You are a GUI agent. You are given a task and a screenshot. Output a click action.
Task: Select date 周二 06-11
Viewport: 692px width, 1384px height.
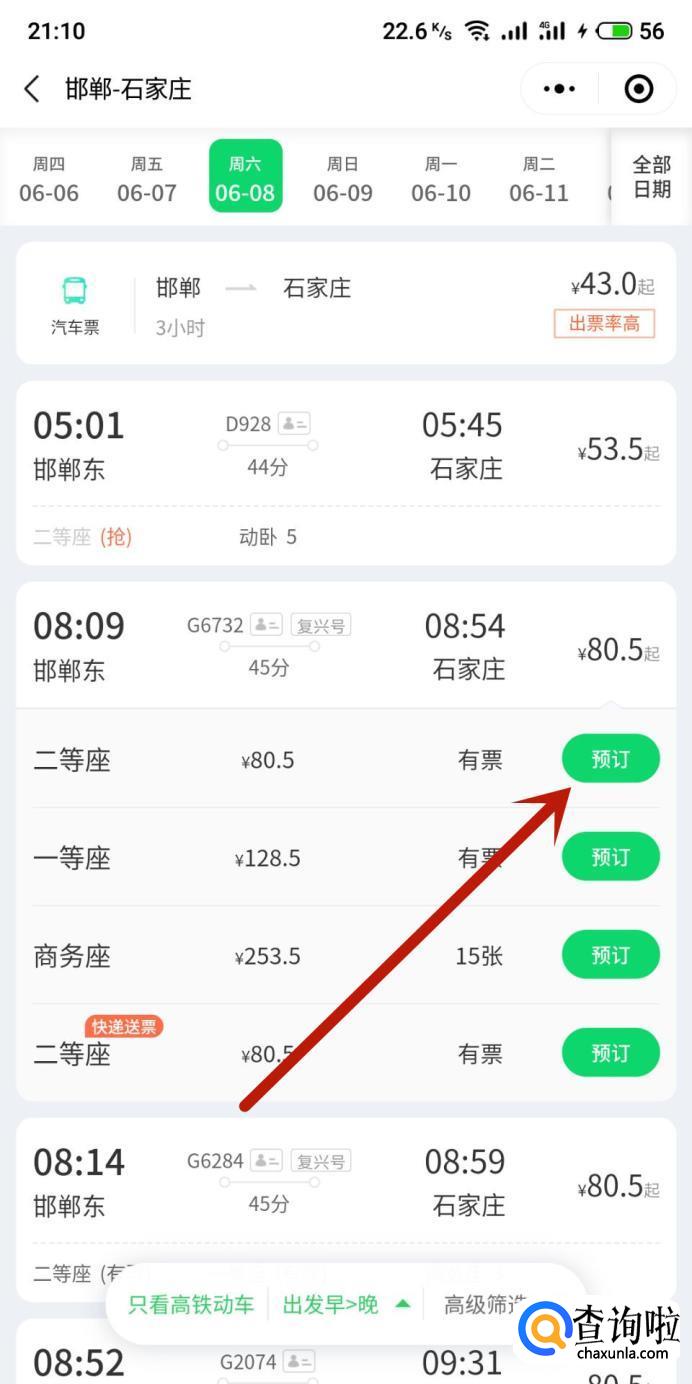click(x=539, y=178)
